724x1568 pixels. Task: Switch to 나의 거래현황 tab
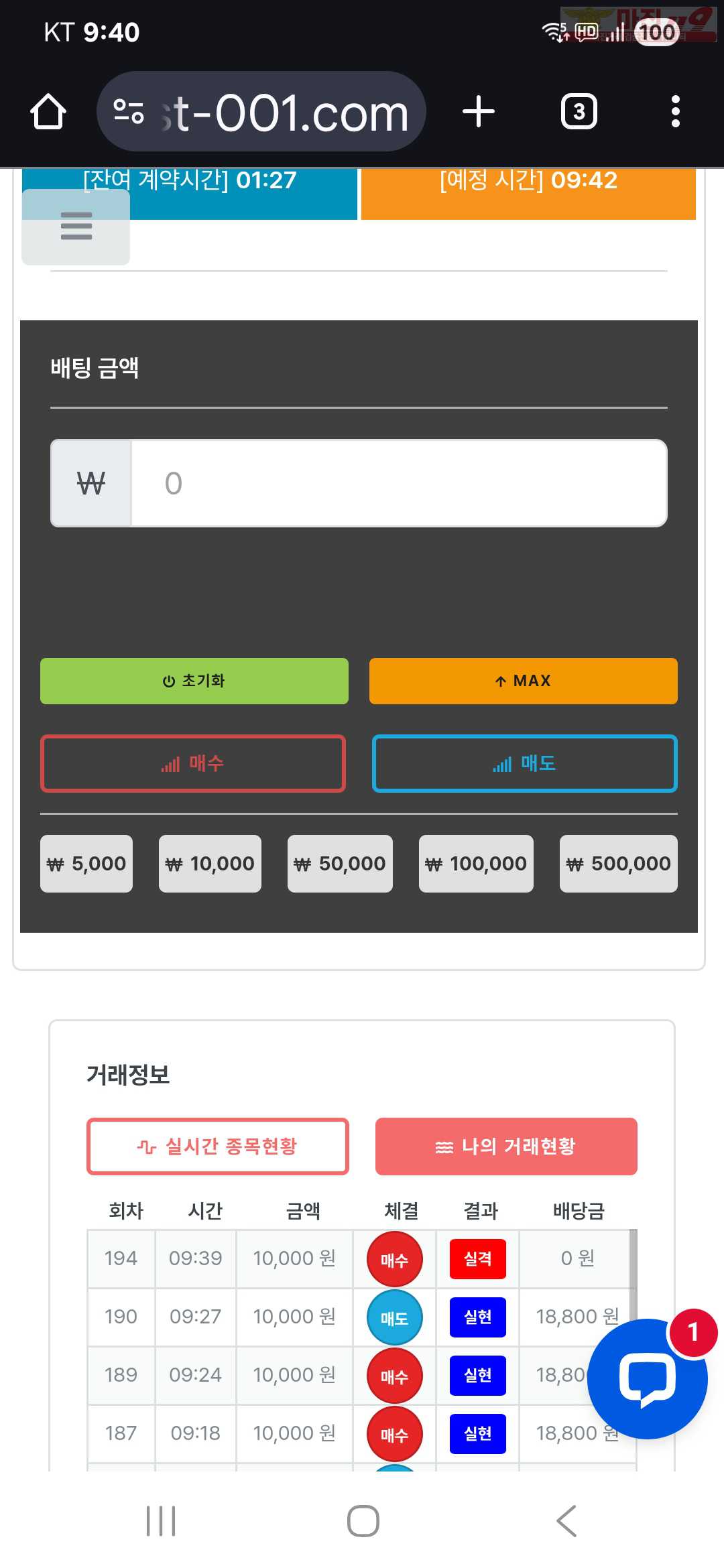tap(506, 1147)
